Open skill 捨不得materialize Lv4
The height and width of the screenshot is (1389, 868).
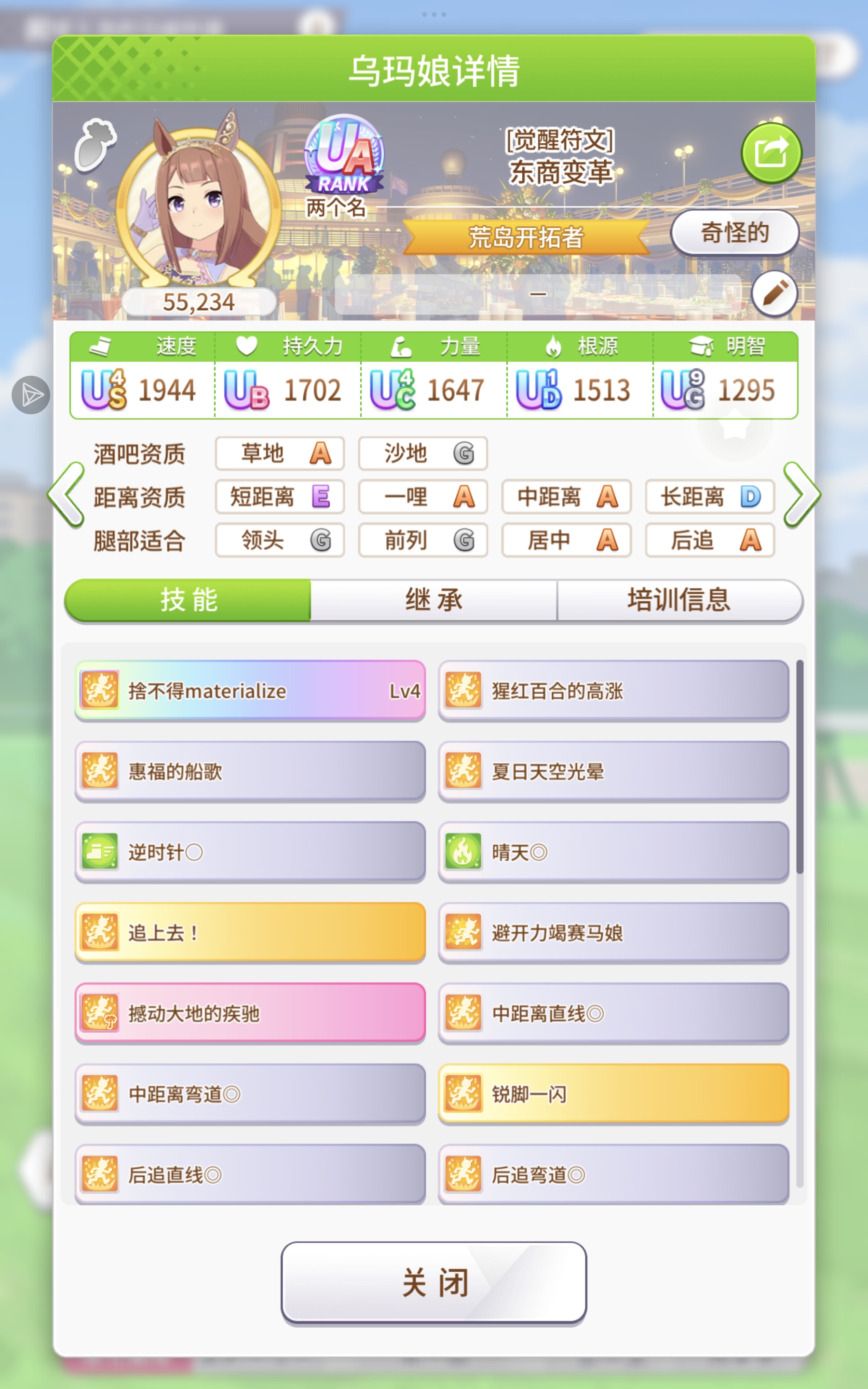[x=250, y=691]
